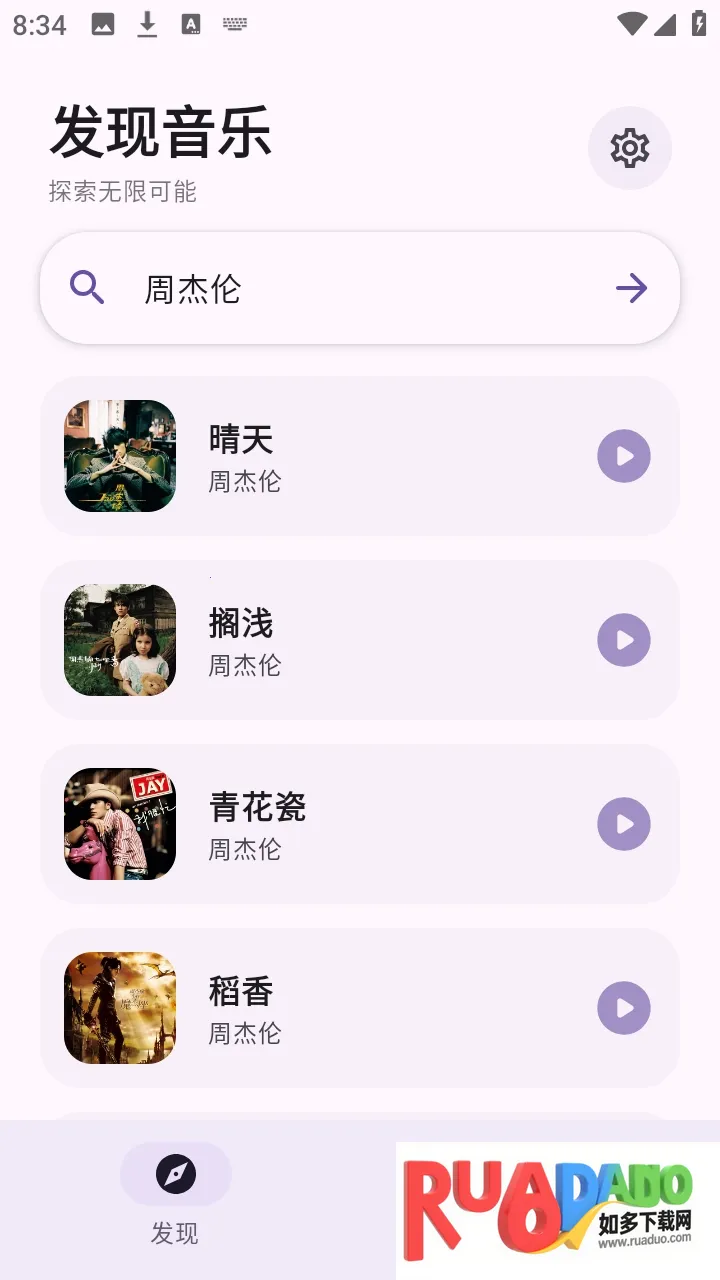720x1280 pixels.
Task: Play the song 青花瓷
Action: click(624, 824)
